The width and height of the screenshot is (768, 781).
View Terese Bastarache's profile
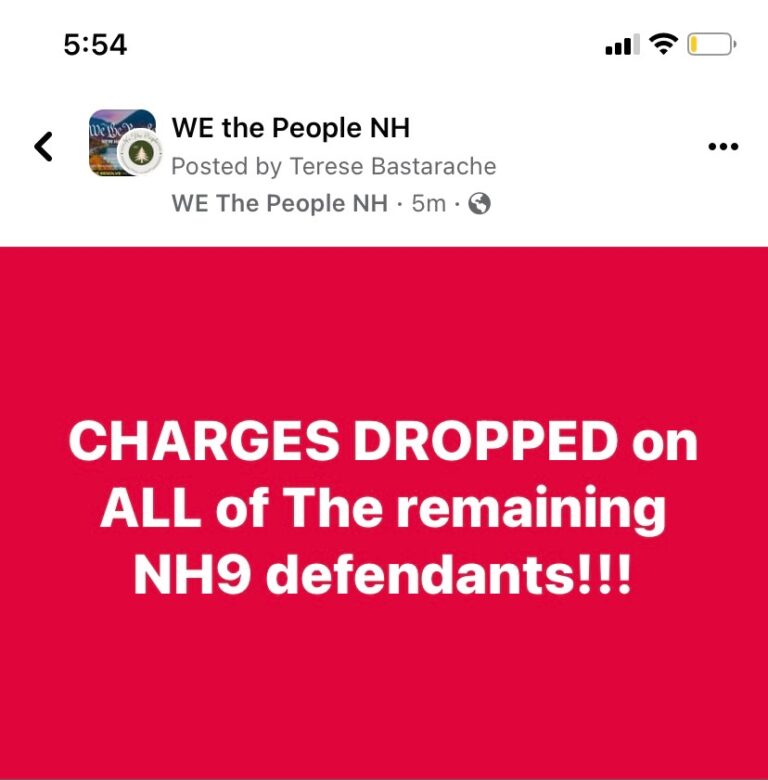(x=394, y=165)
